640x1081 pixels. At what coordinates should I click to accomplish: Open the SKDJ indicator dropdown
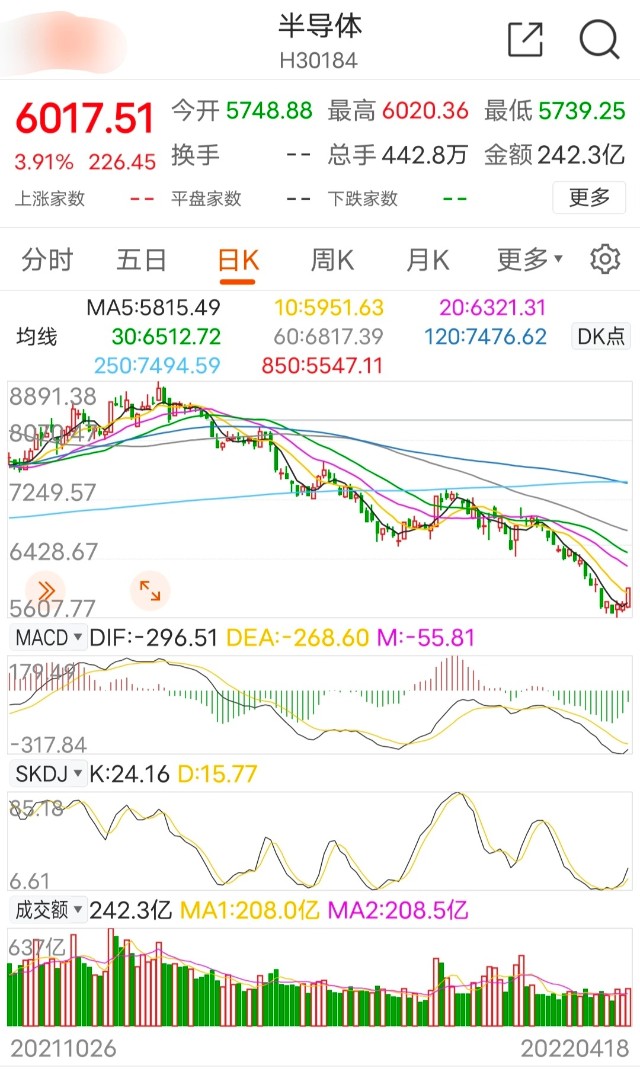pyautogui.click(x=47, y=773)
